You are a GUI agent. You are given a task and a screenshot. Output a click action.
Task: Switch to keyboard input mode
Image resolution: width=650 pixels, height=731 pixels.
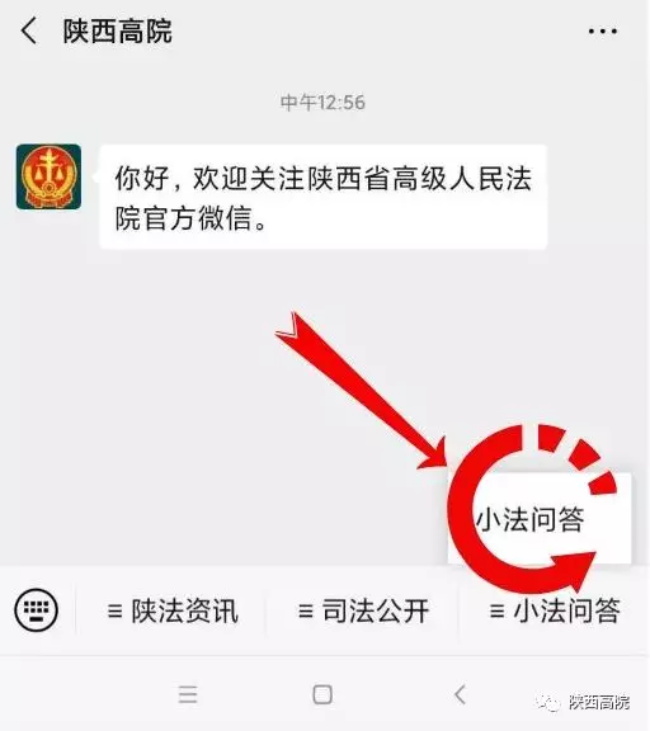click(x=37, y=609)
